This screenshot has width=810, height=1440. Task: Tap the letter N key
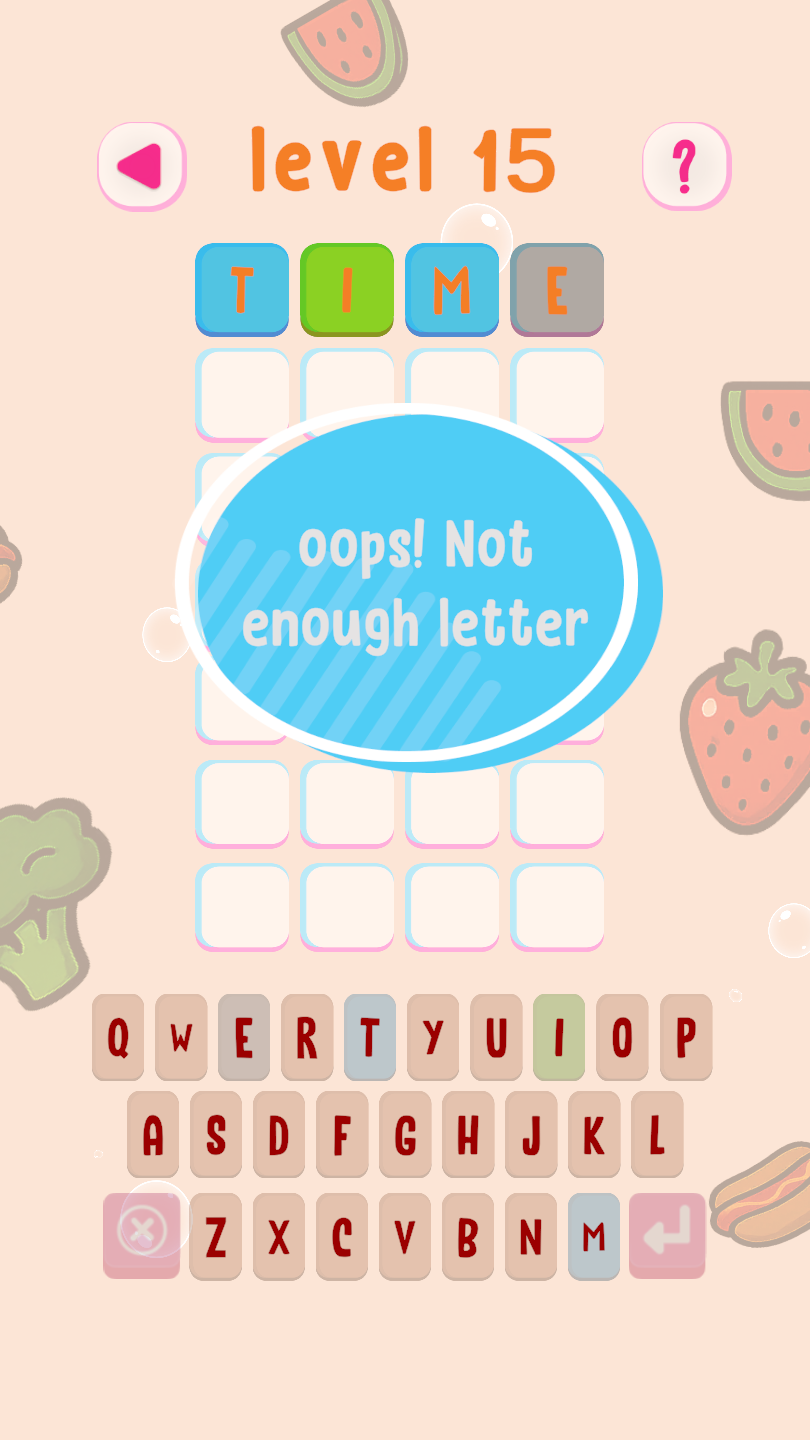click(531, 1237)
